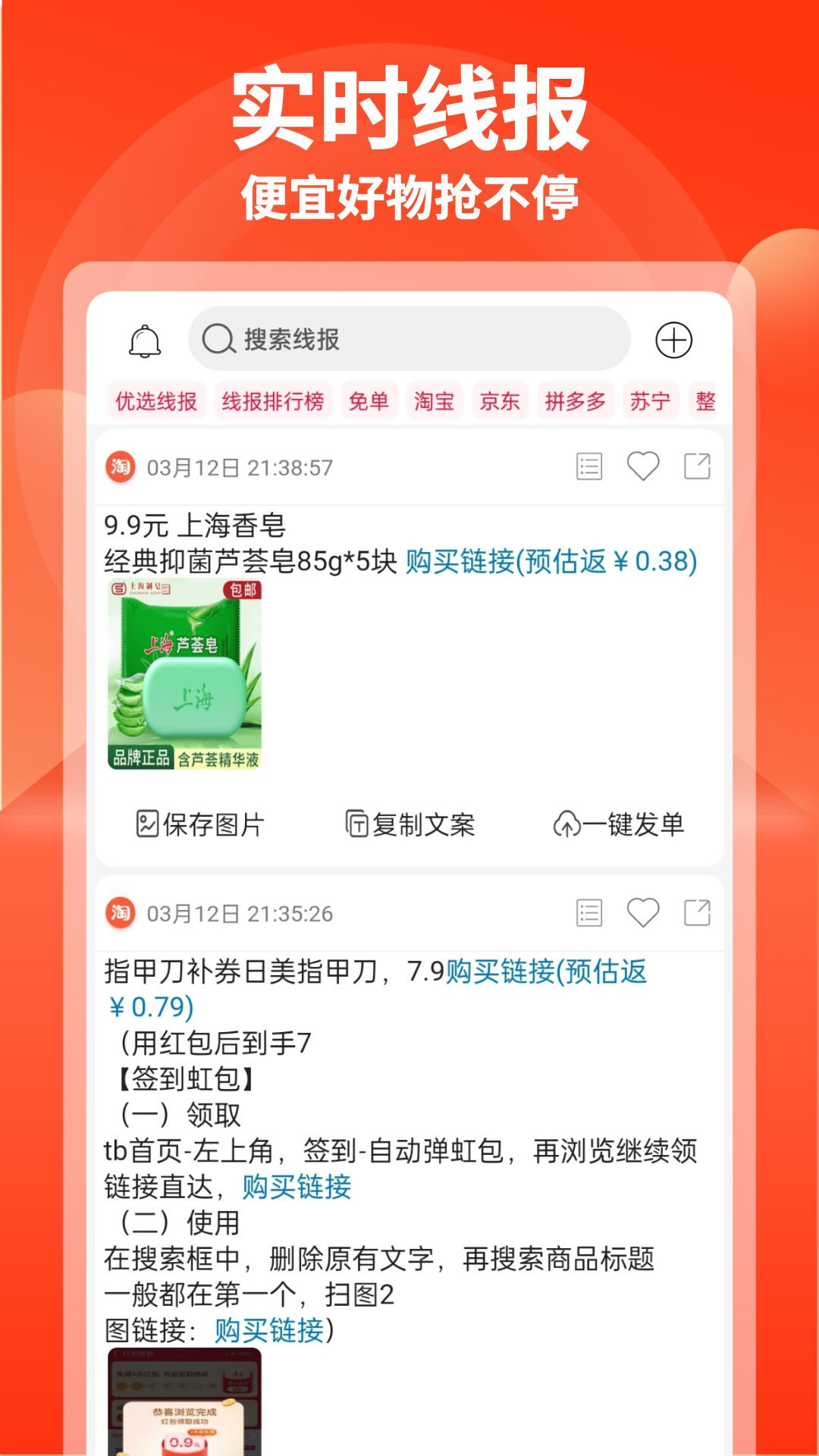Switch to the 拼多多 category
Image resolution: width=819 pixels, height=1456 pixels.
tap(575, 401)
